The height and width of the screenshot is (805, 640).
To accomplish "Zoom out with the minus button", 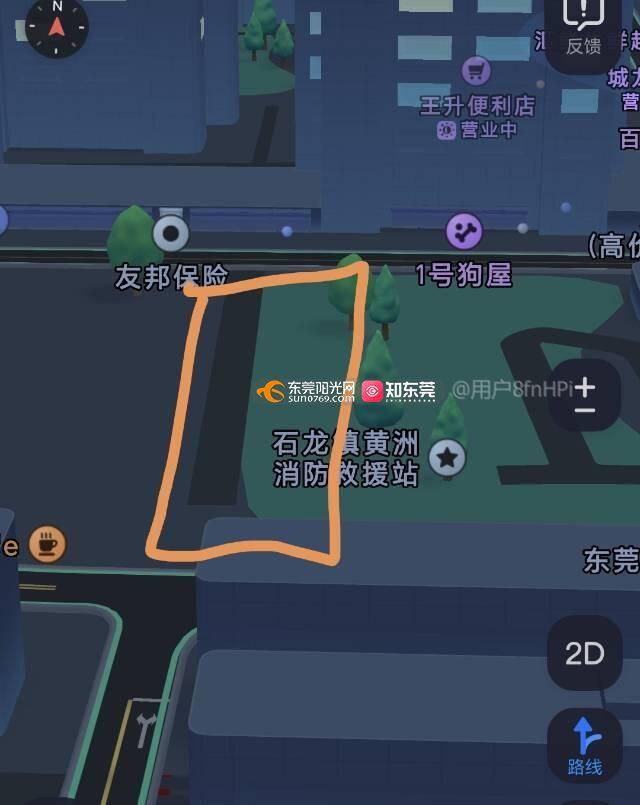I will point(585,410).
